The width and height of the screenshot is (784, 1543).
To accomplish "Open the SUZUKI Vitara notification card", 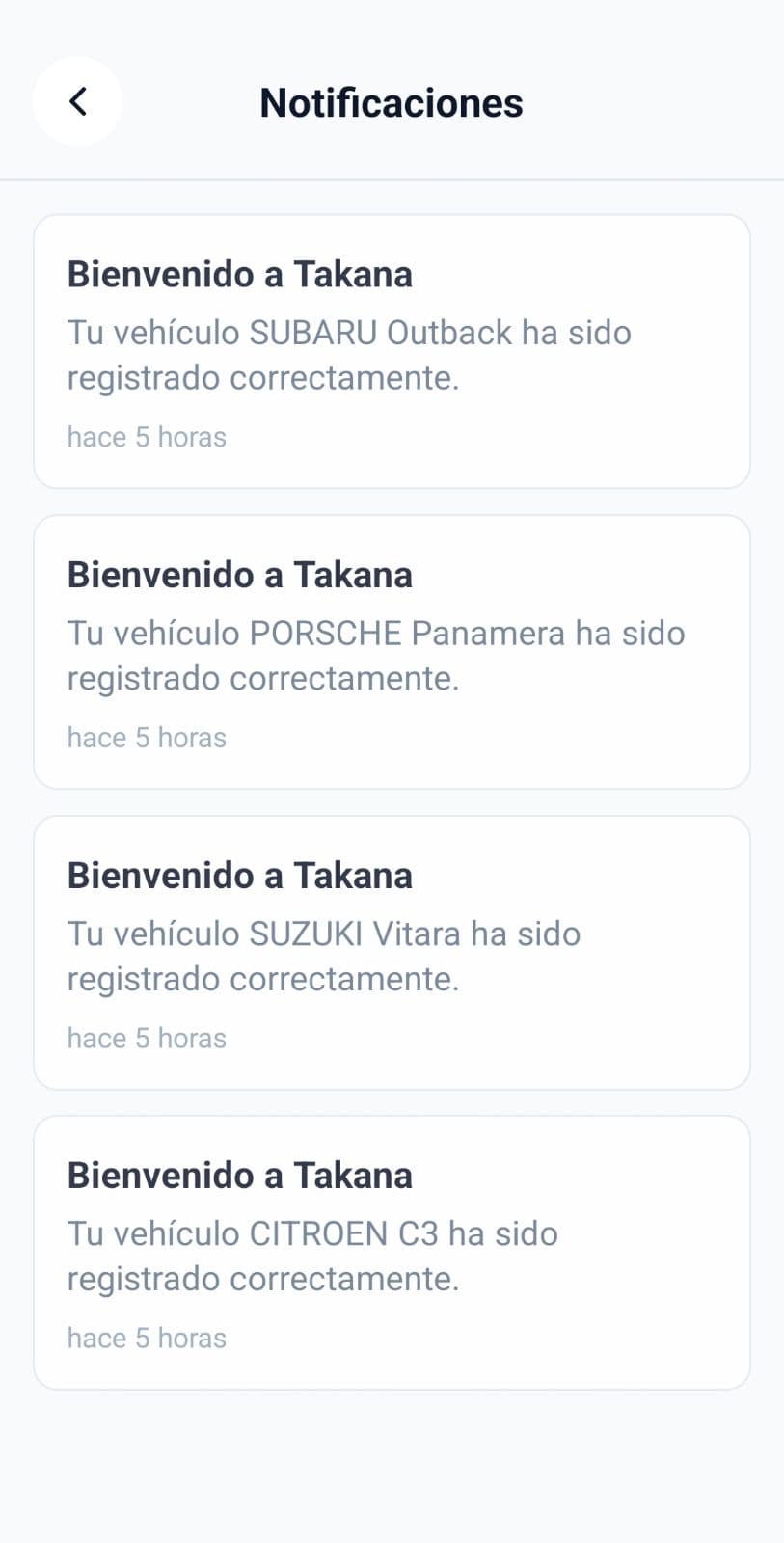I will [392, 951].
